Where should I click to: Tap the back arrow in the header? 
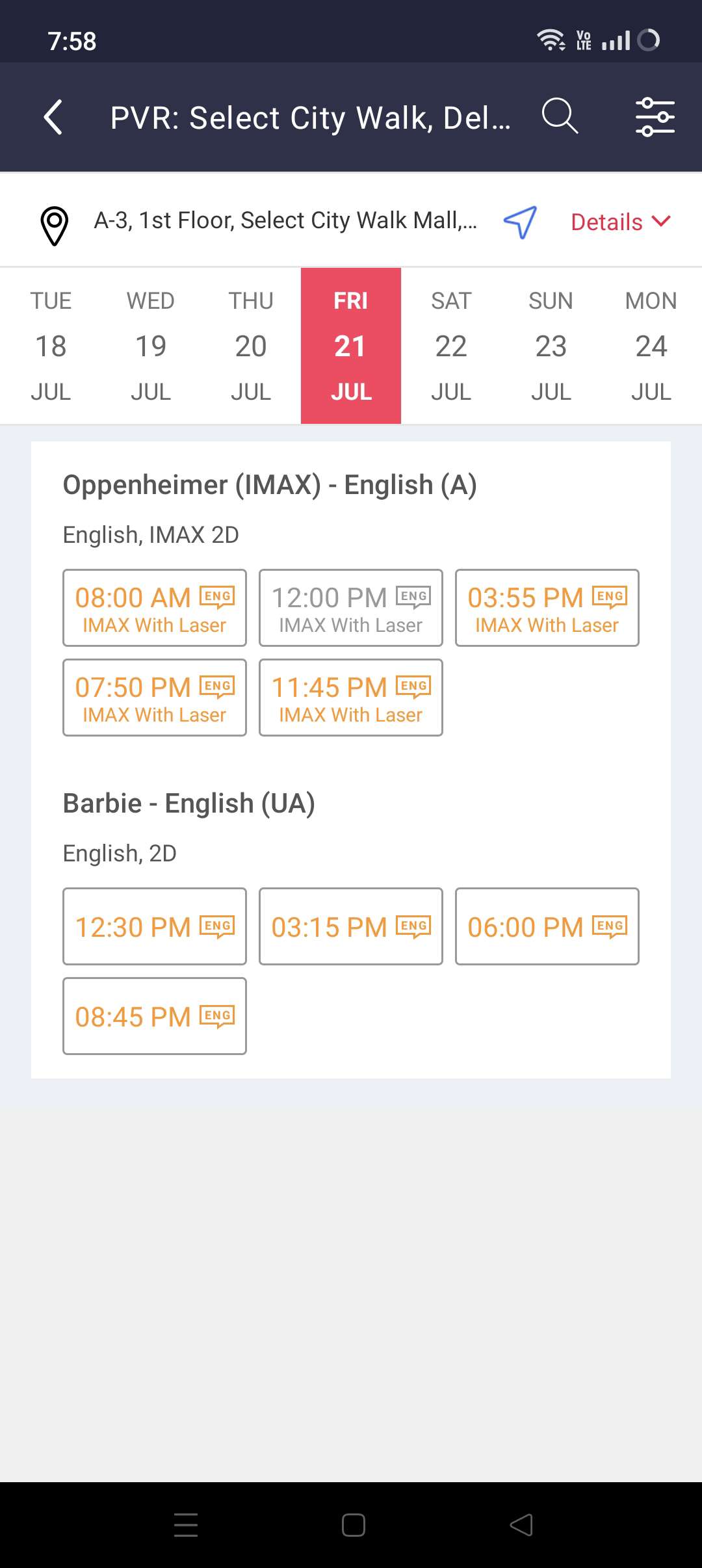(54, 117)
